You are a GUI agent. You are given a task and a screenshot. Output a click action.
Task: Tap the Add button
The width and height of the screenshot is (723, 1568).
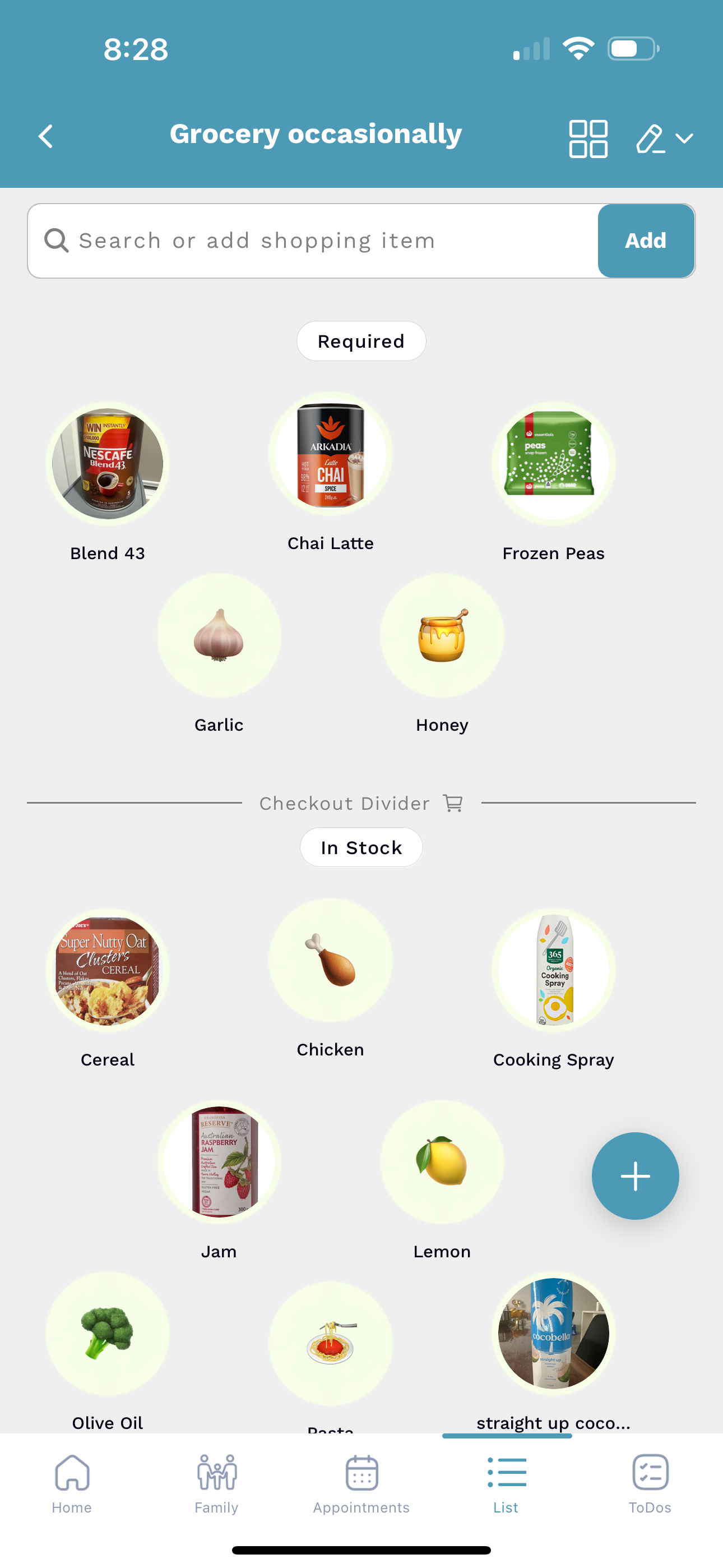point(646,241)
